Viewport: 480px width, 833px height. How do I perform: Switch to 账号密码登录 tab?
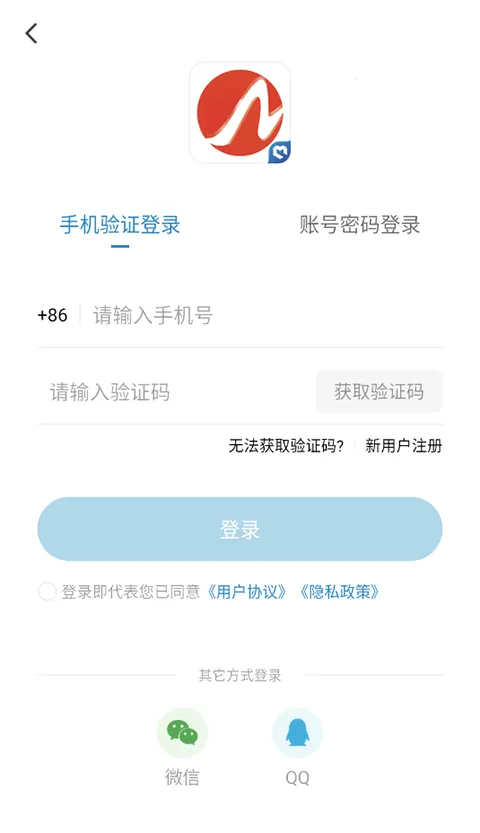click(359, 225)
